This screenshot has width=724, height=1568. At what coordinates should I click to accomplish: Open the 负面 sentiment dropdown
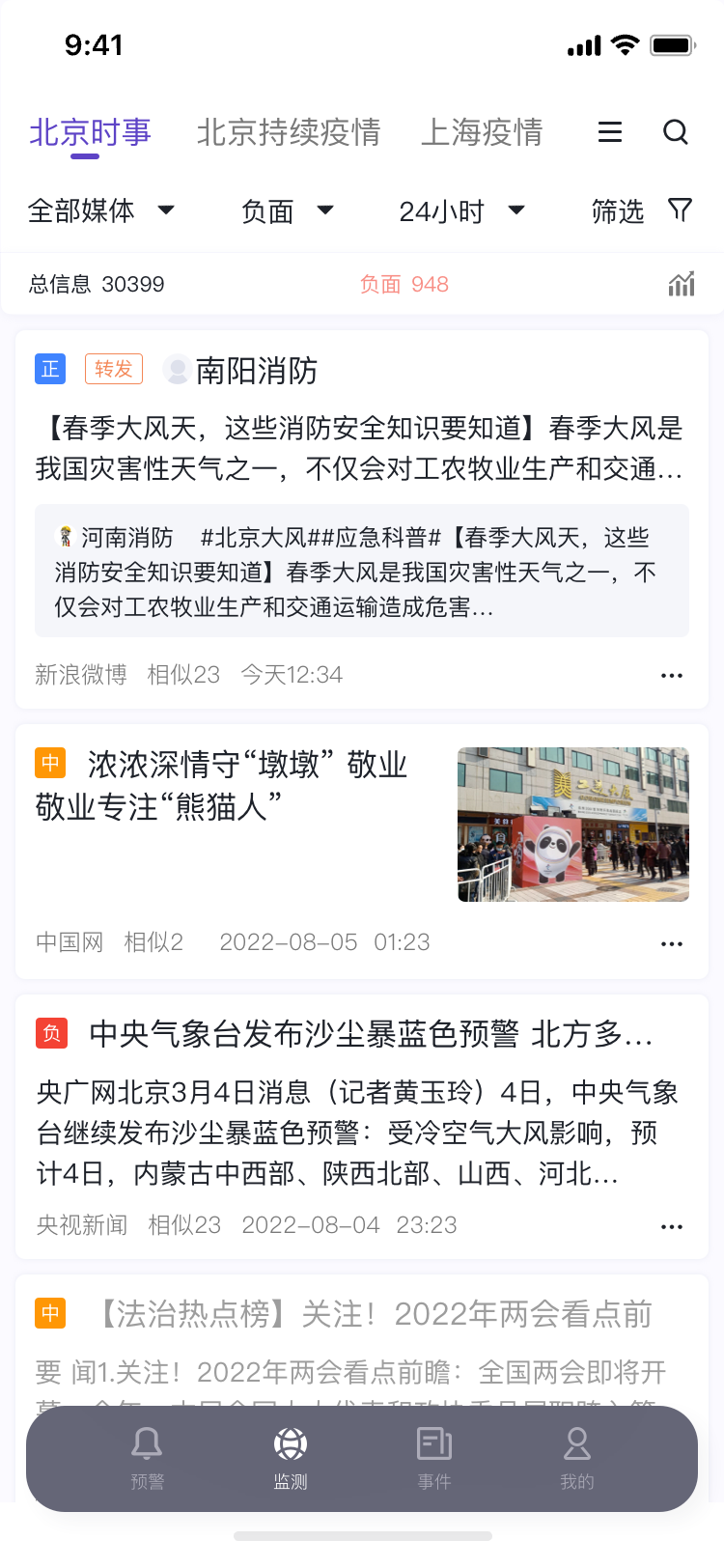[x=288, y=210]
